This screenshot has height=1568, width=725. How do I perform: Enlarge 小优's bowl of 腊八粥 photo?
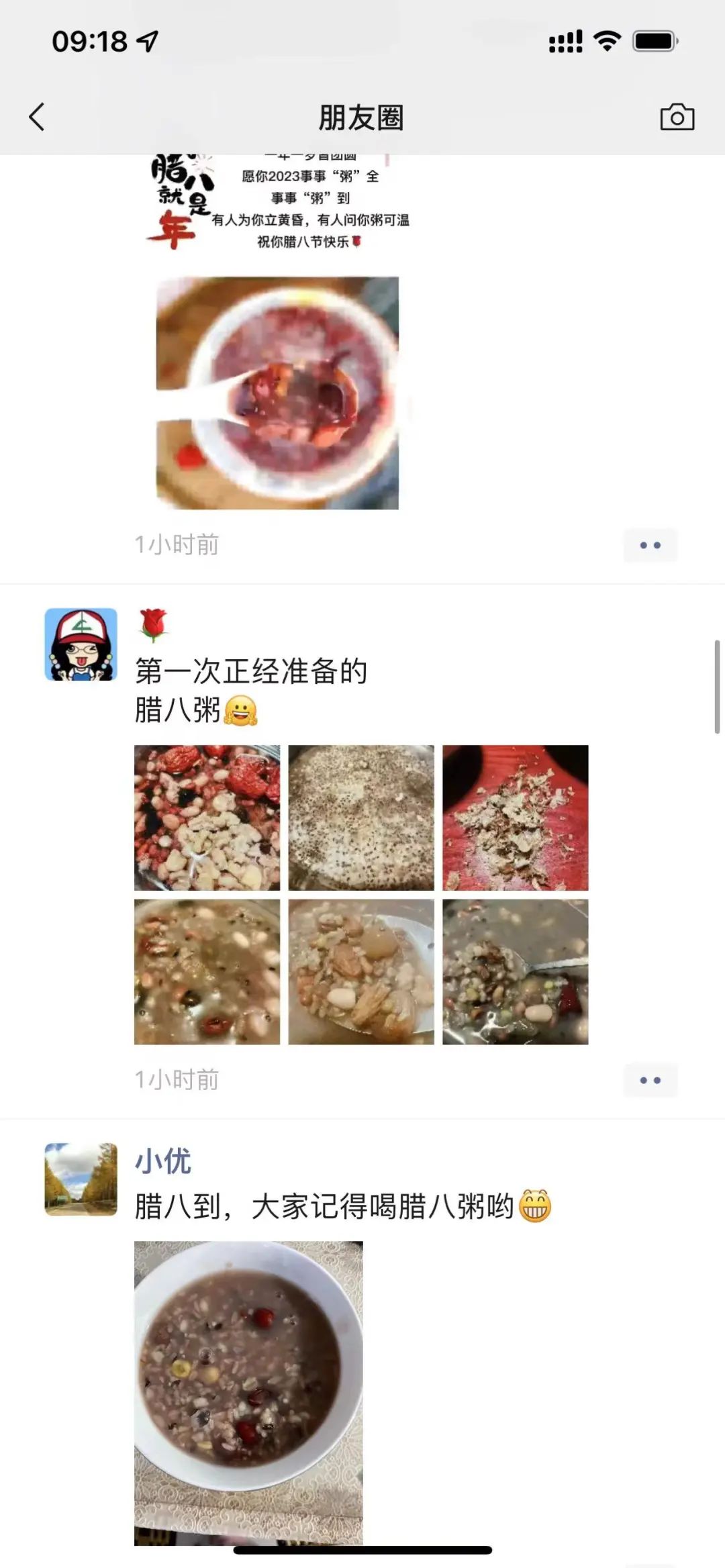pos(248,1392)
